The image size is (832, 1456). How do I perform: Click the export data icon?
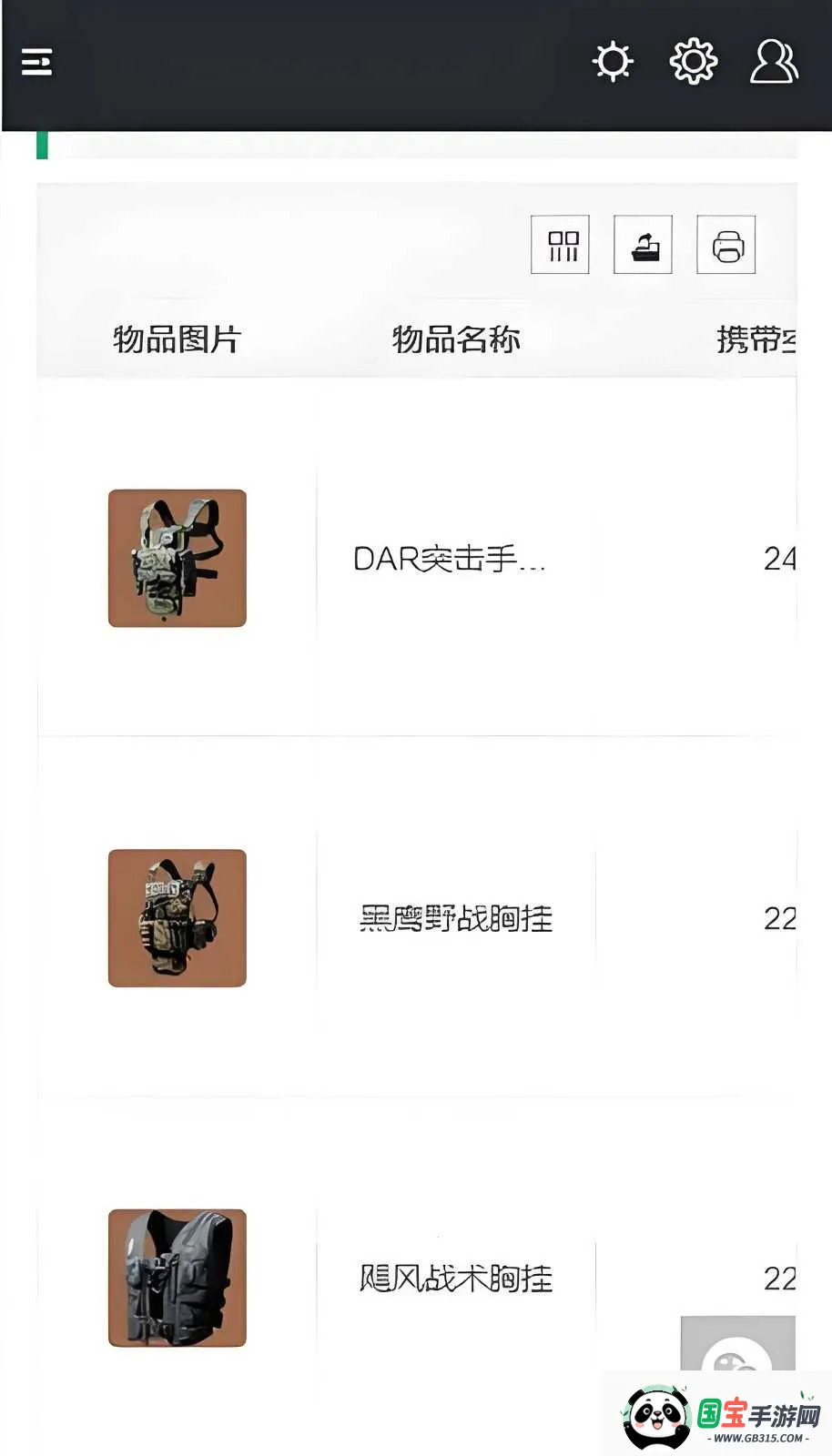(644, 246)
